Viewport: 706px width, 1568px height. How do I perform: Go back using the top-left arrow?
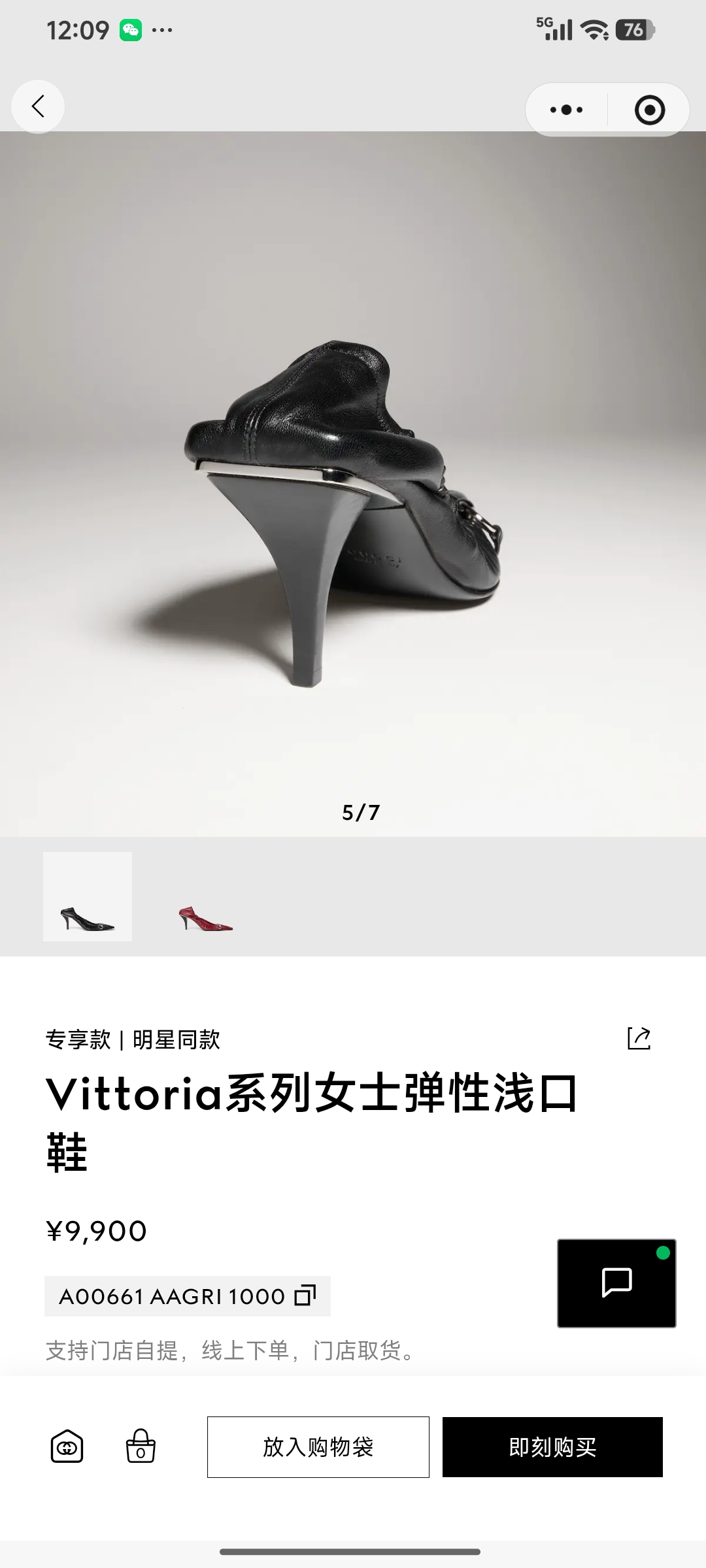[x=38, y=106]
